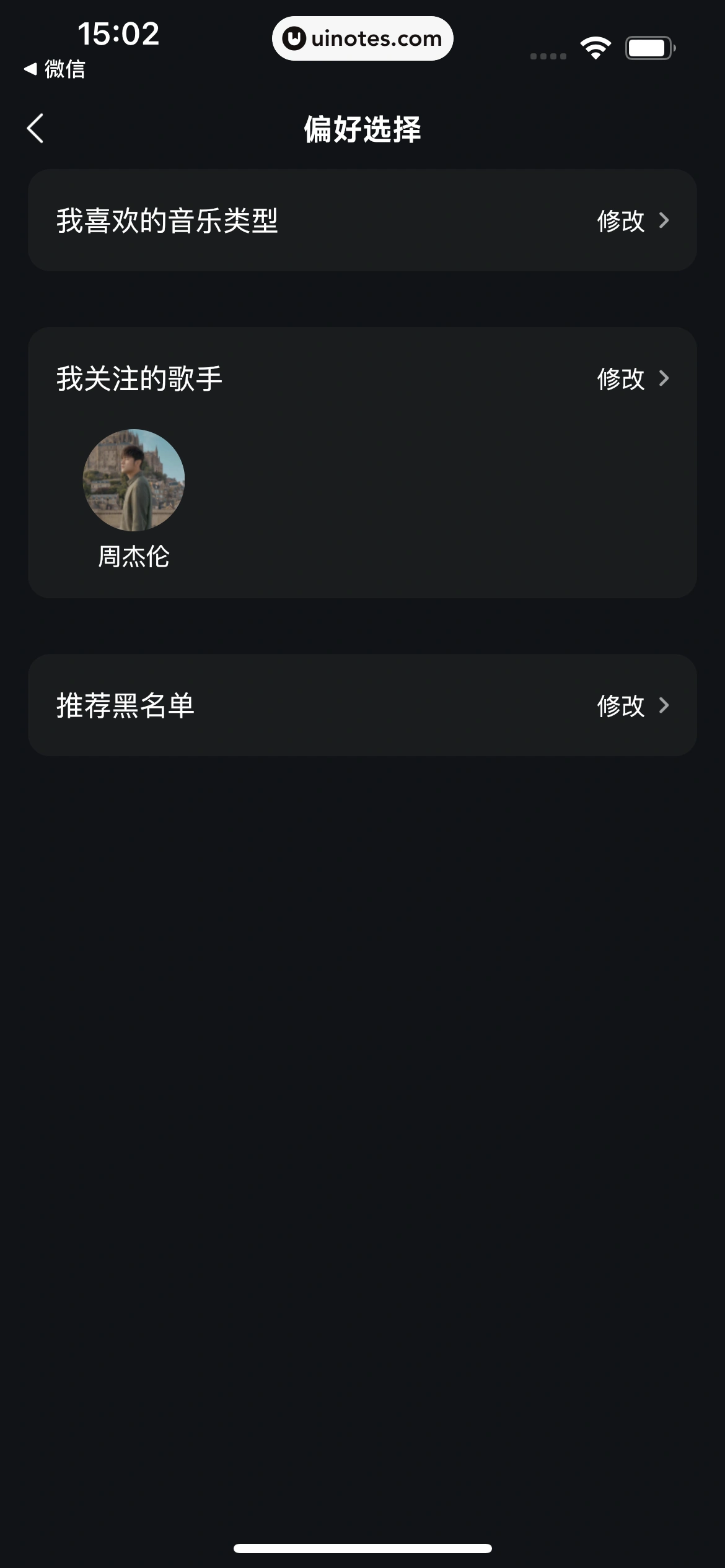Expand the chevron beside 我喜欢的音乐类型
The image size is (725, 1568).
(x=664, y=220)
